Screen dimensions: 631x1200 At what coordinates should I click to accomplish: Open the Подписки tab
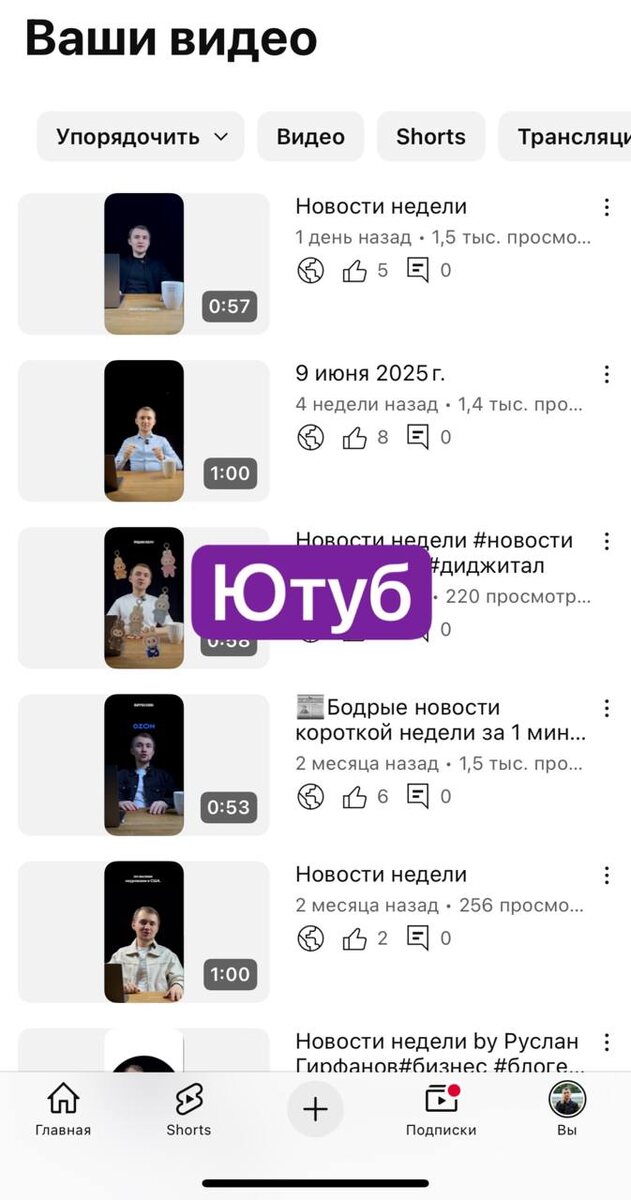pyautogui.click(x=441, y=1109)
